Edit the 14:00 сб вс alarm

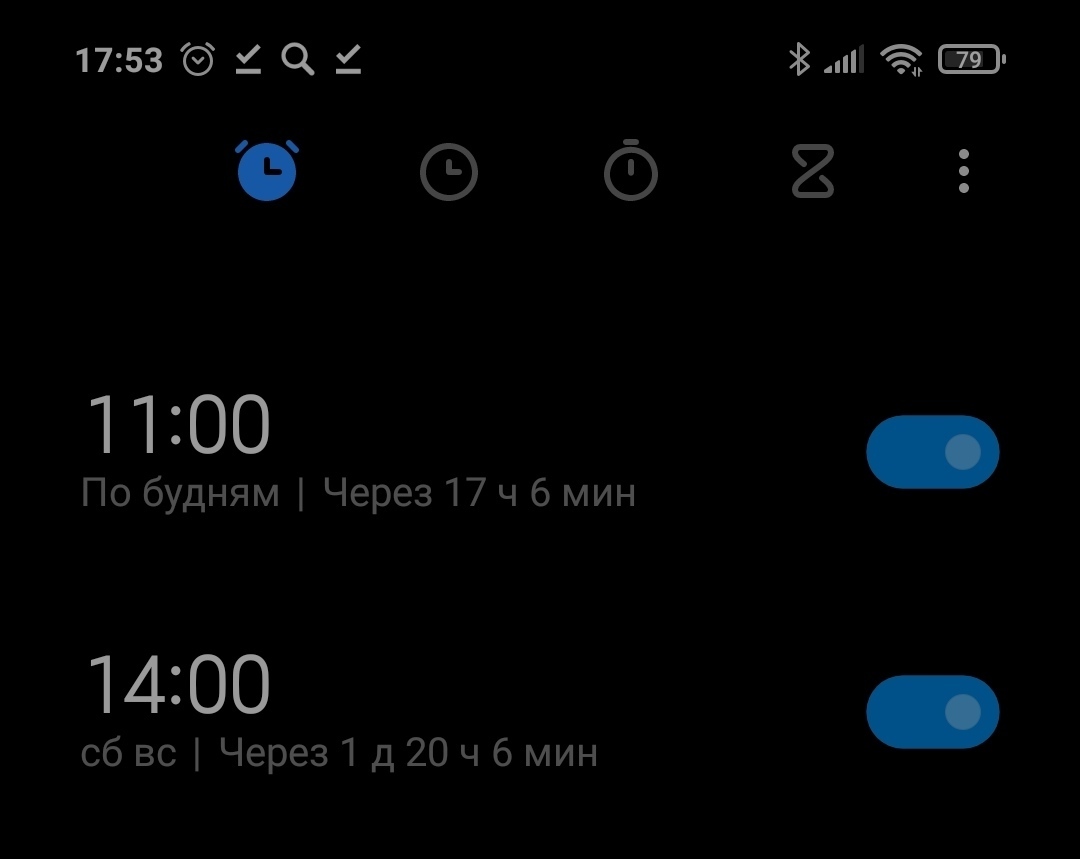coord(340,710)
